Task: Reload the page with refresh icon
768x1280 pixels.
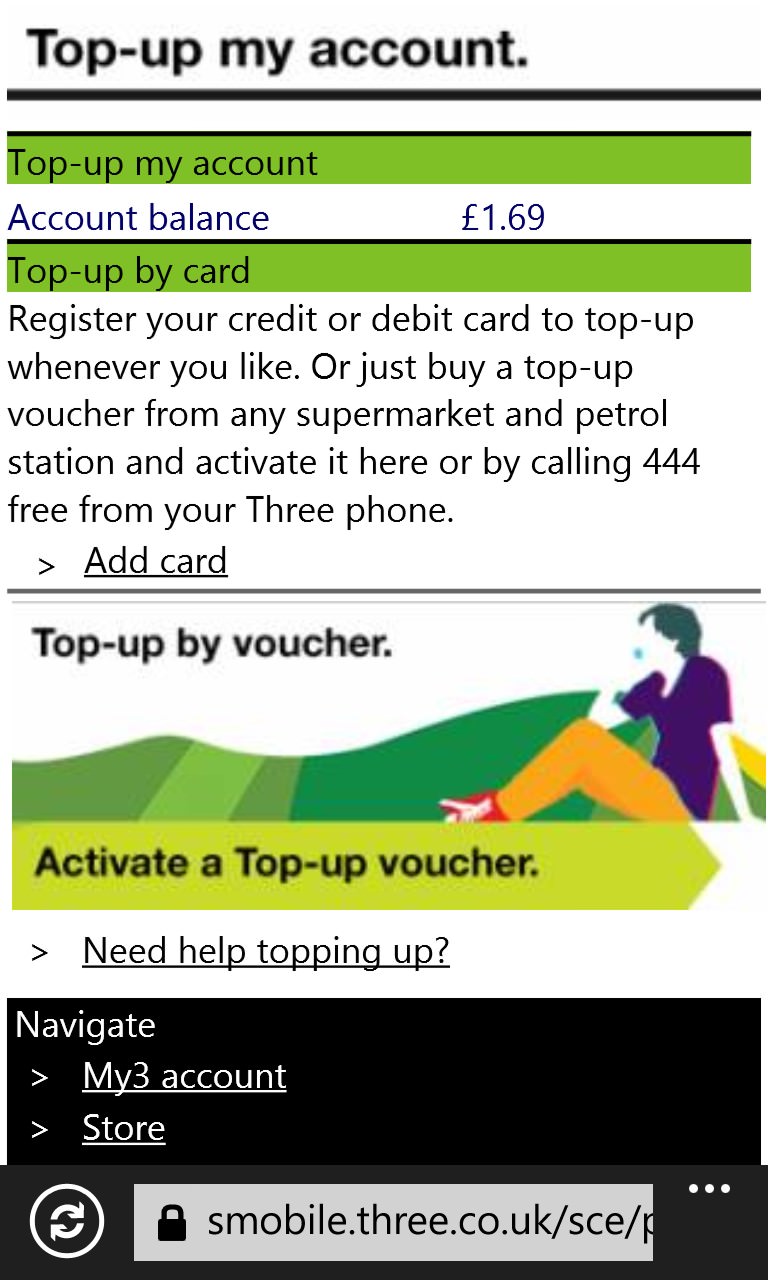Action: pos(66,1221)
